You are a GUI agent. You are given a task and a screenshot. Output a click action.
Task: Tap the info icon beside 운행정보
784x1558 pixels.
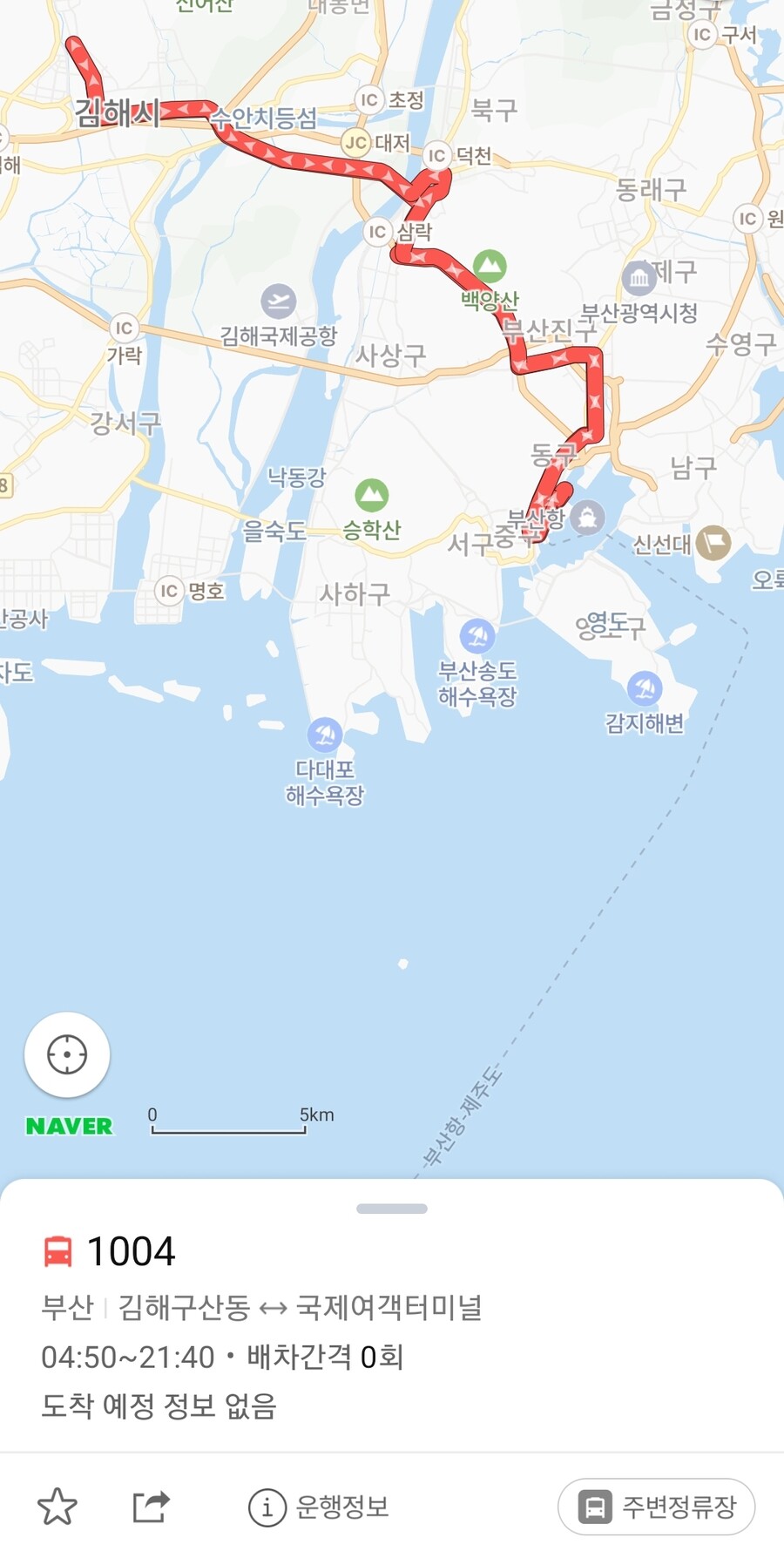268,1507
